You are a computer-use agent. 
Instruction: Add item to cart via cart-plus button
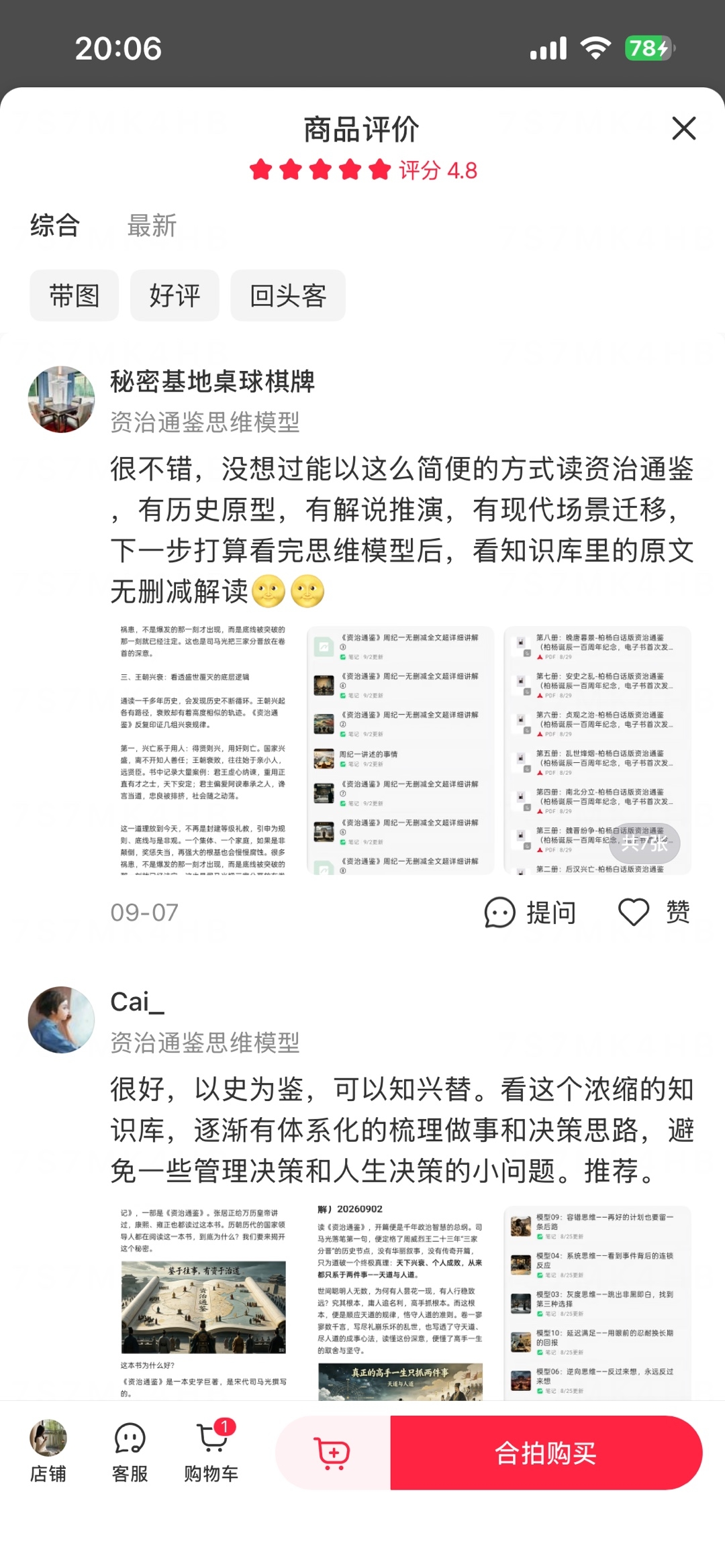(333, 1453)
